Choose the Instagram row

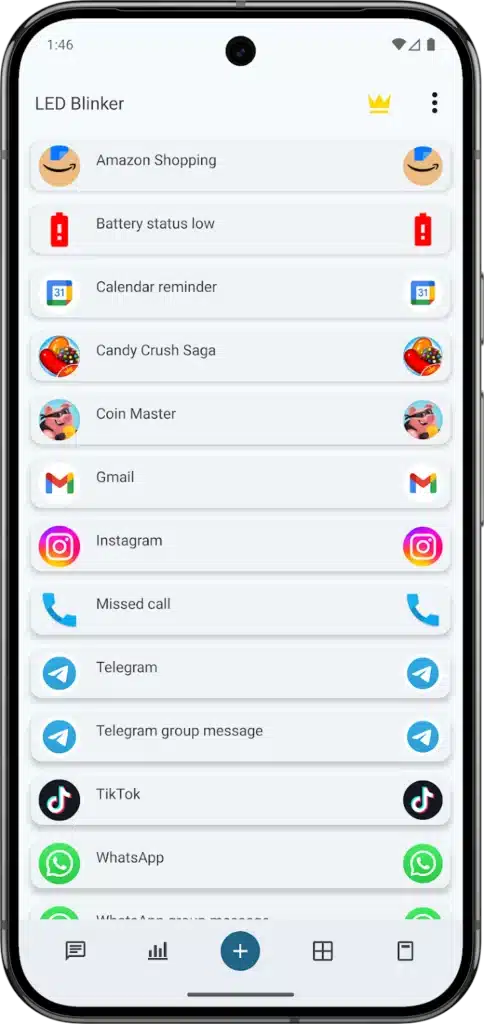[240, 546]
